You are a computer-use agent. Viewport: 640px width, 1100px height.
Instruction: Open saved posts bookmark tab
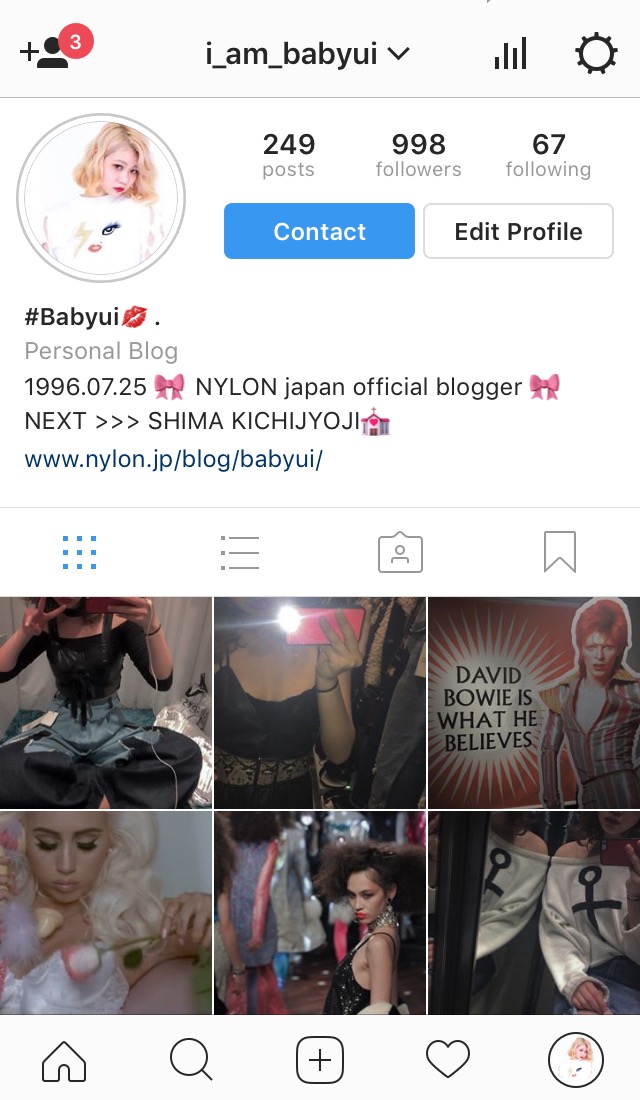click(x=560, y=552)
